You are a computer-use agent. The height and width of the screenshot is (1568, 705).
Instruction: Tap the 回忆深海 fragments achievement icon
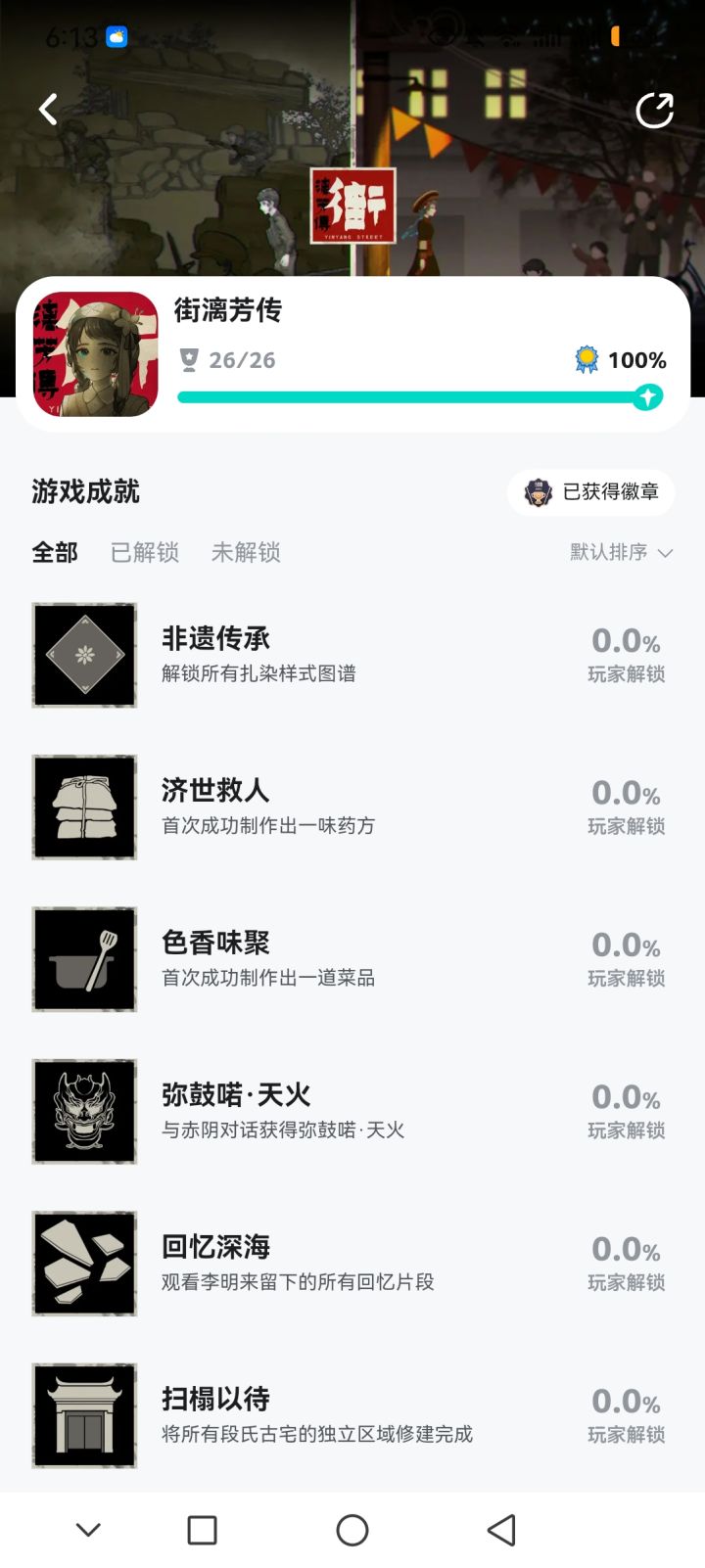tap(83, 1263)
